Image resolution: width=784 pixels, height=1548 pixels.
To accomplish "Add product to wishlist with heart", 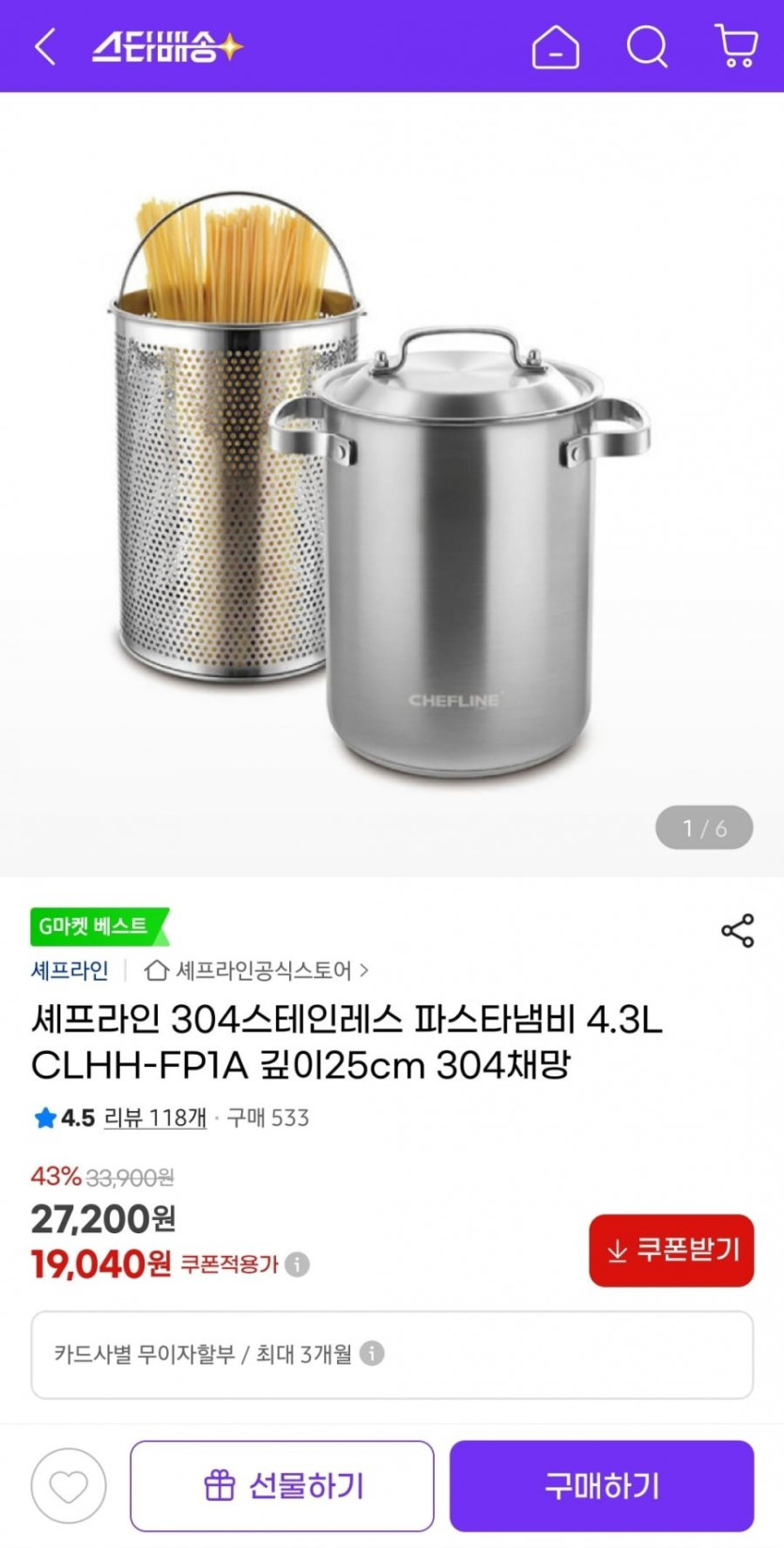I will click(69, 1486).
